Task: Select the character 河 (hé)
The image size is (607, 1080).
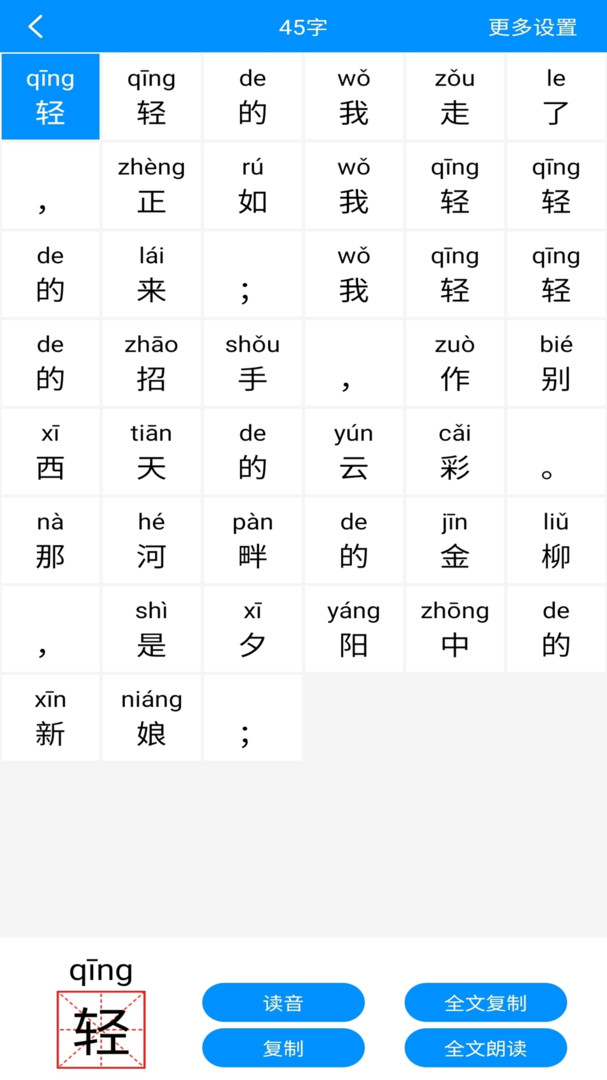Action: [152, 540]
